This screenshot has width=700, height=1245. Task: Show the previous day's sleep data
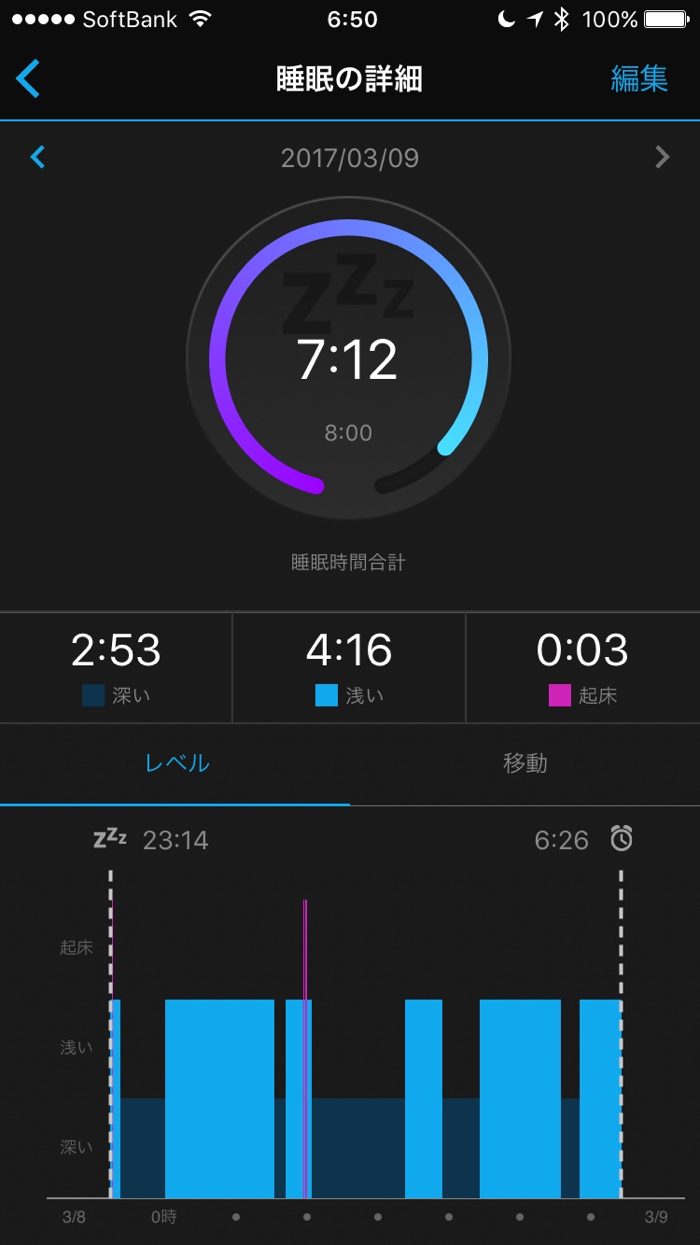click(38, 157)
